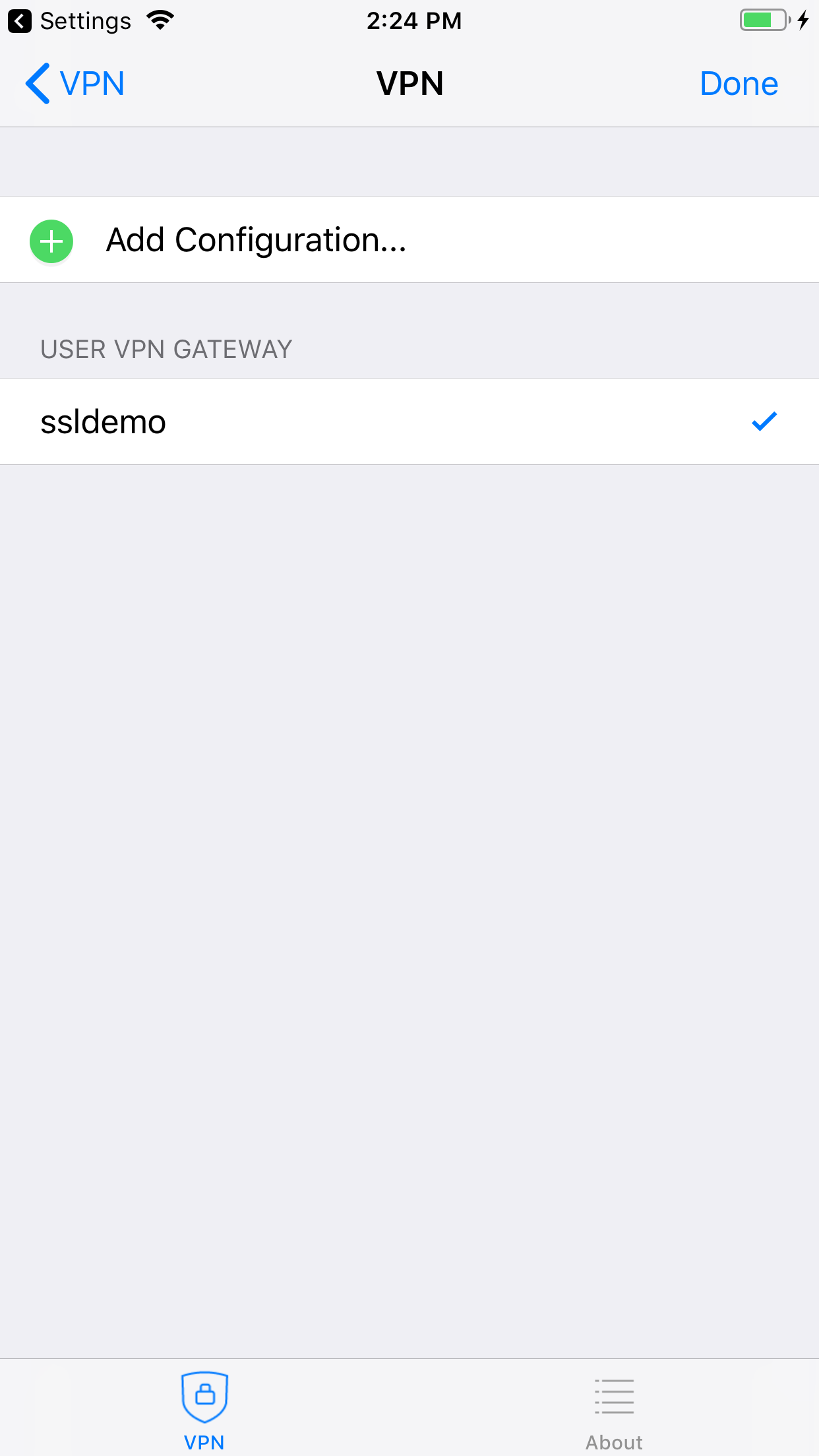The height and width of the screenshot is (1456, 819).
Task: Open Add Configuration screen
Action: 256,239
